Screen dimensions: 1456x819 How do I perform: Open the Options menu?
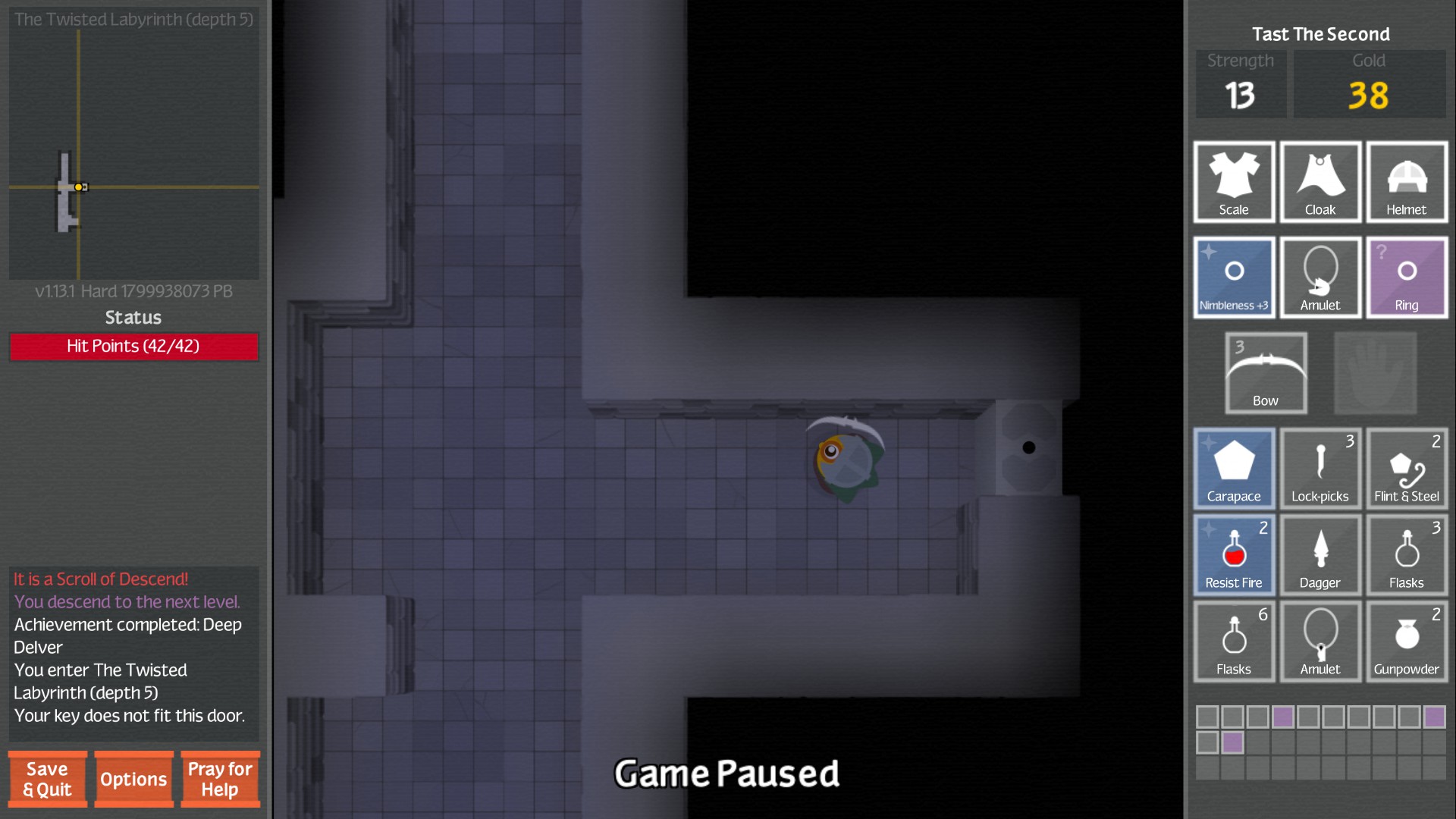pyautogui.click(x=133, y=779)
